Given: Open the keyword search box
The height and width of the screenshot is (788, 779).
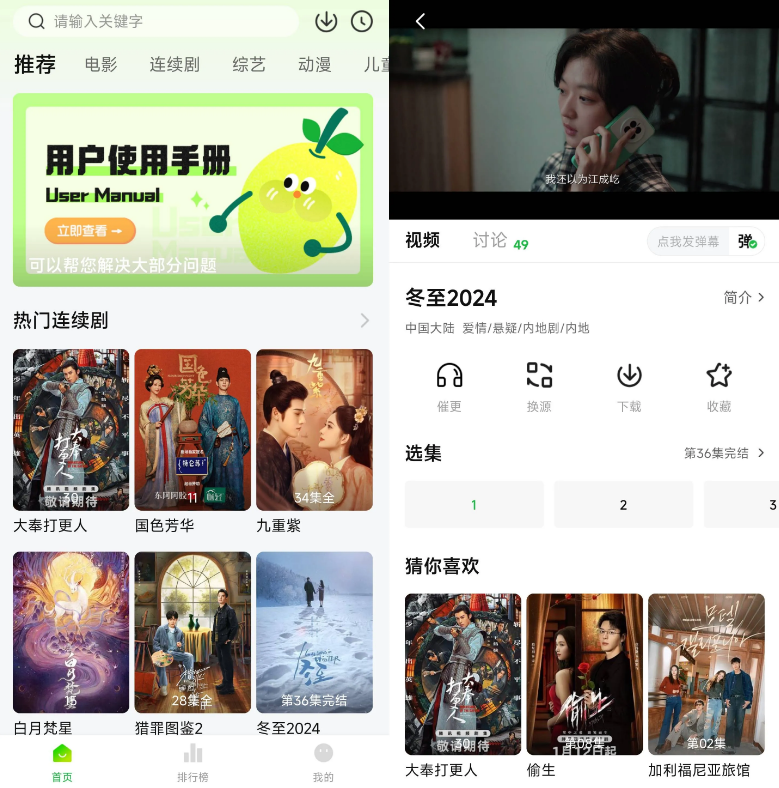Looking at the screenshot, I should (x=160, y=21).
